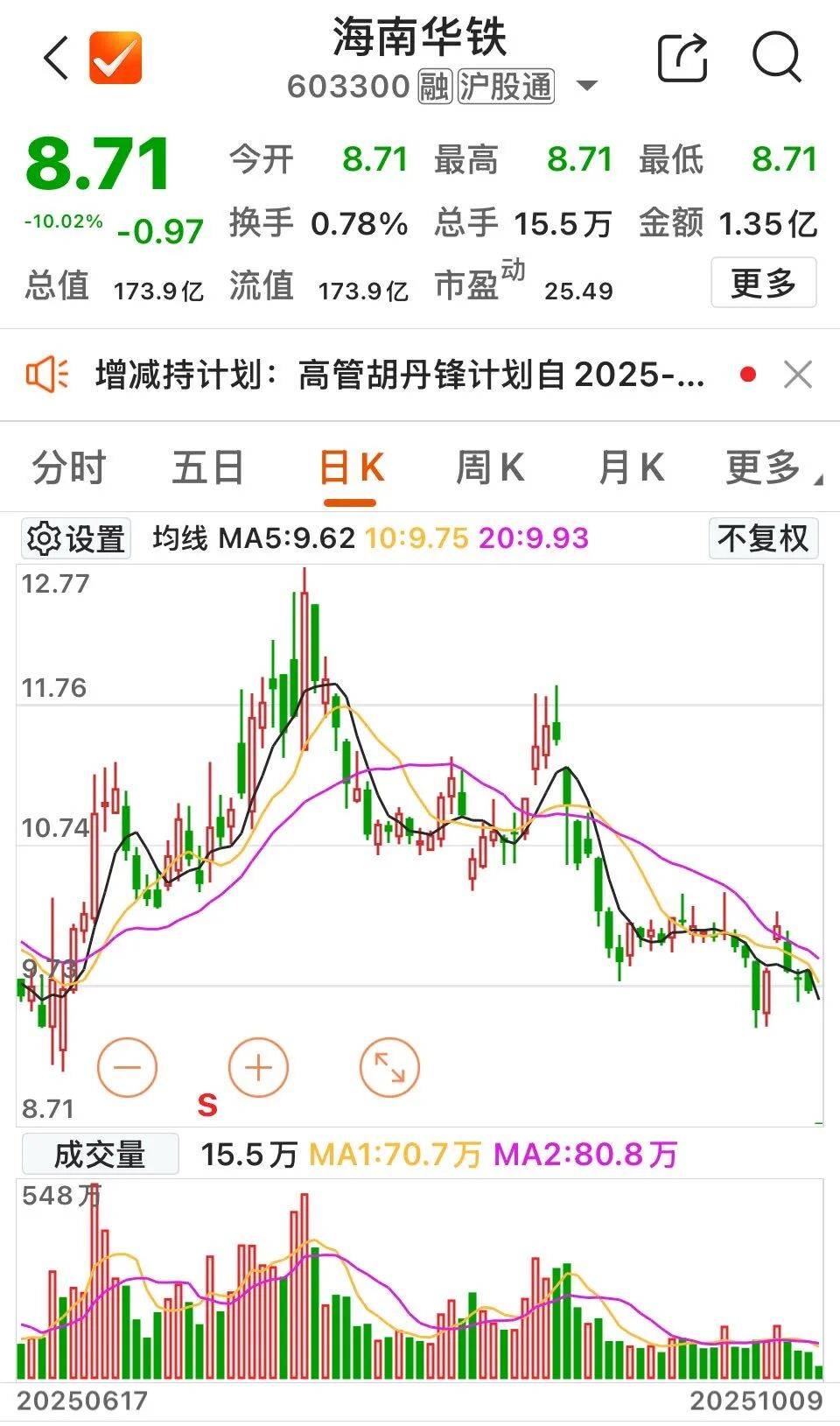Viewport: 840px width, 1426px height.
Task: Tap the orange checkmark watchlist icon
Action: pos(115,58)
